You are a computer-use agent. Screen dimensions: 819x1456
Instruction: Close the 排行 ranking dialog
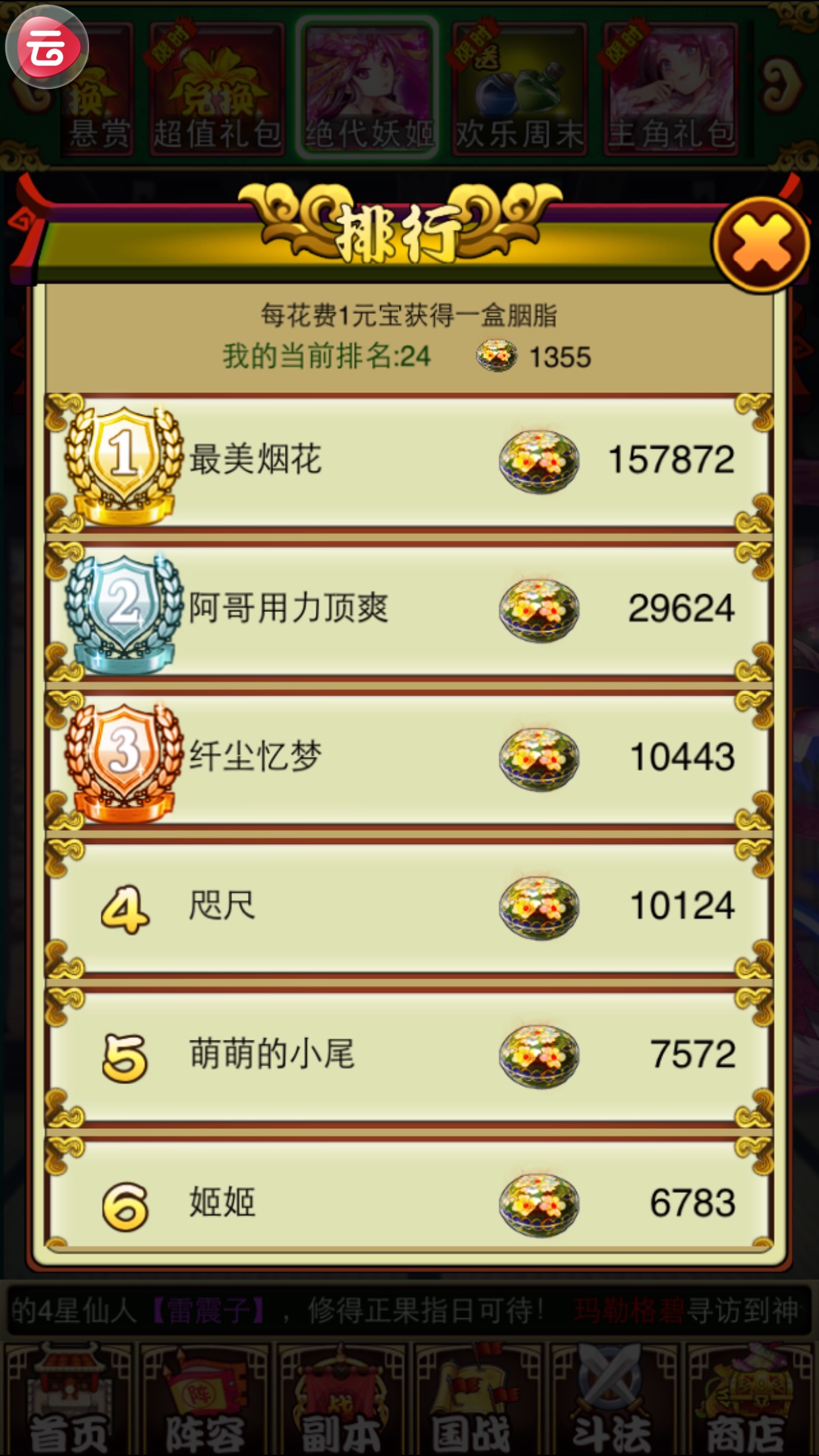[x=761, y=245]
